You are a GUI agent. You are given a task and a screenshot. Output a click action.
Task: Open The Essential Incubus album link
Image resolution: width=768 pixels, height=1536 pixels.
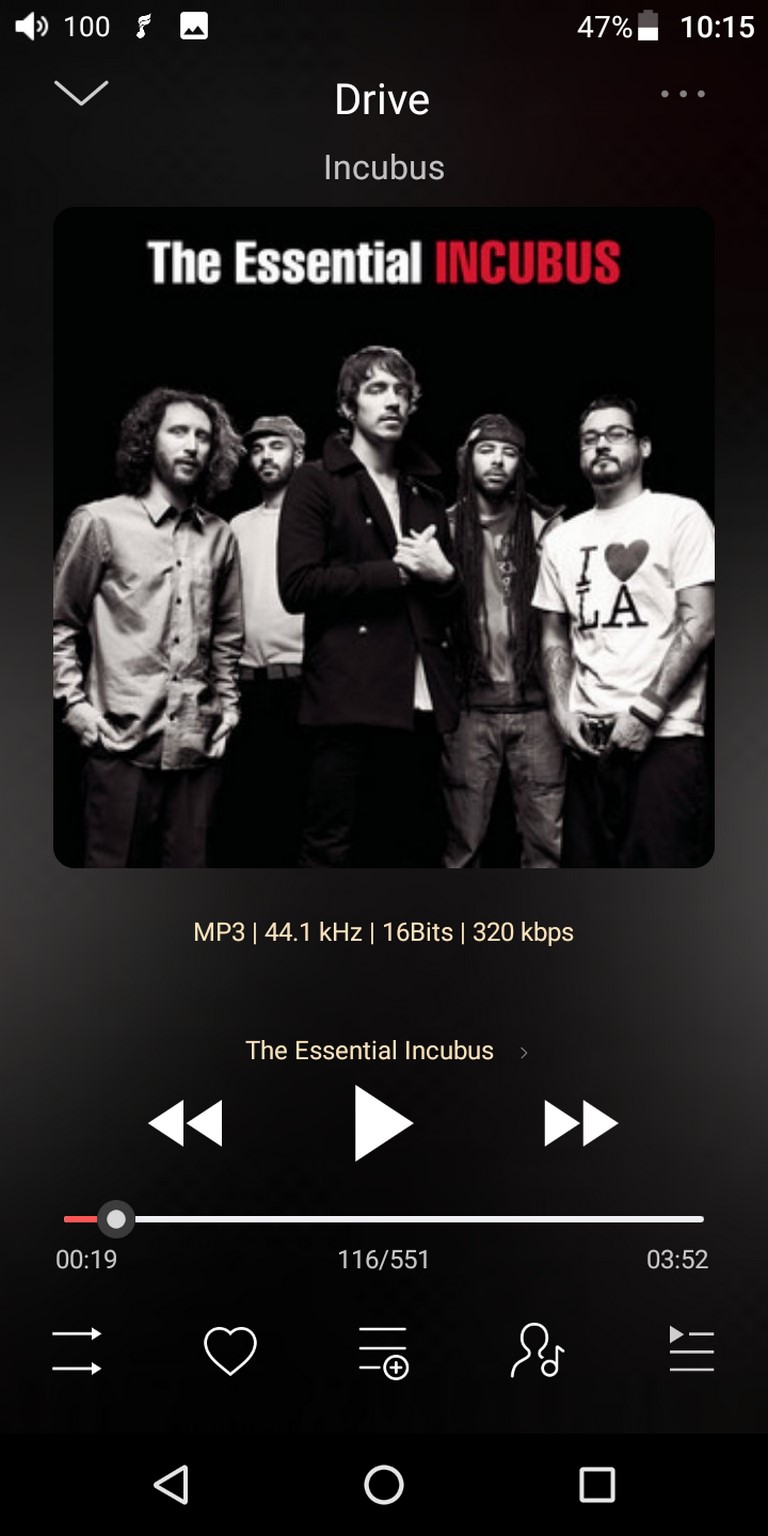[386, 1050]
